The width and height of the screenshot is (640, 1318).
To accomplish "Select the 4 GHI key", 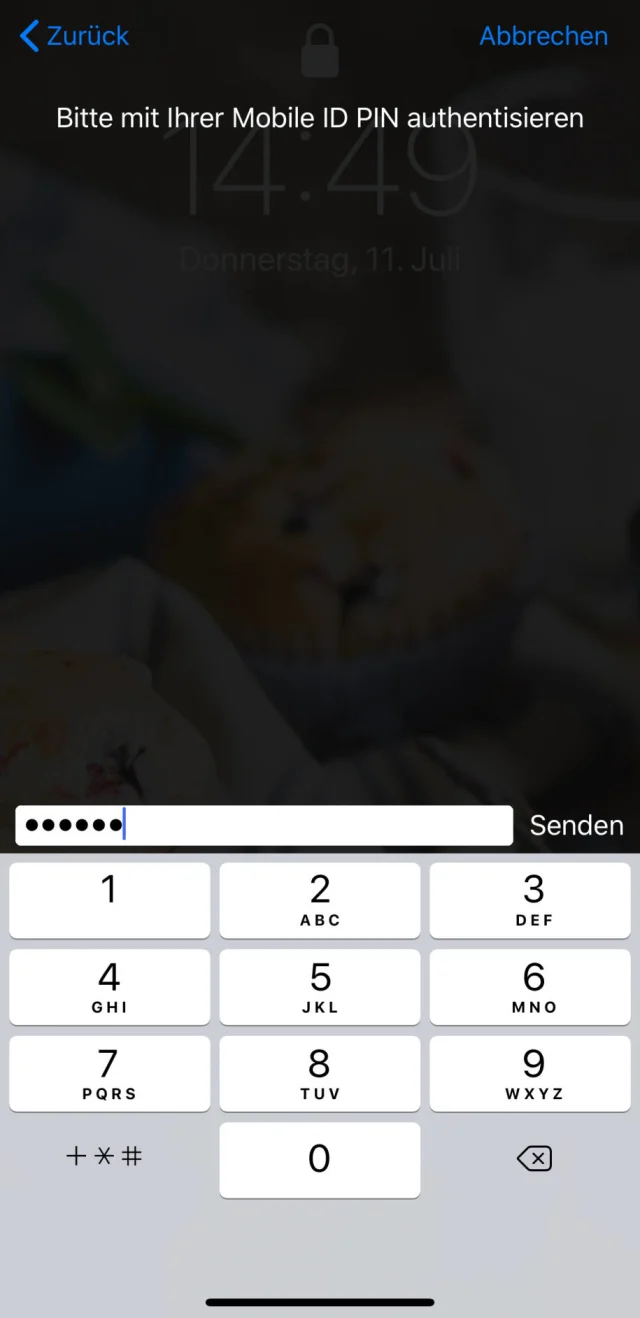I will point(110,987).
